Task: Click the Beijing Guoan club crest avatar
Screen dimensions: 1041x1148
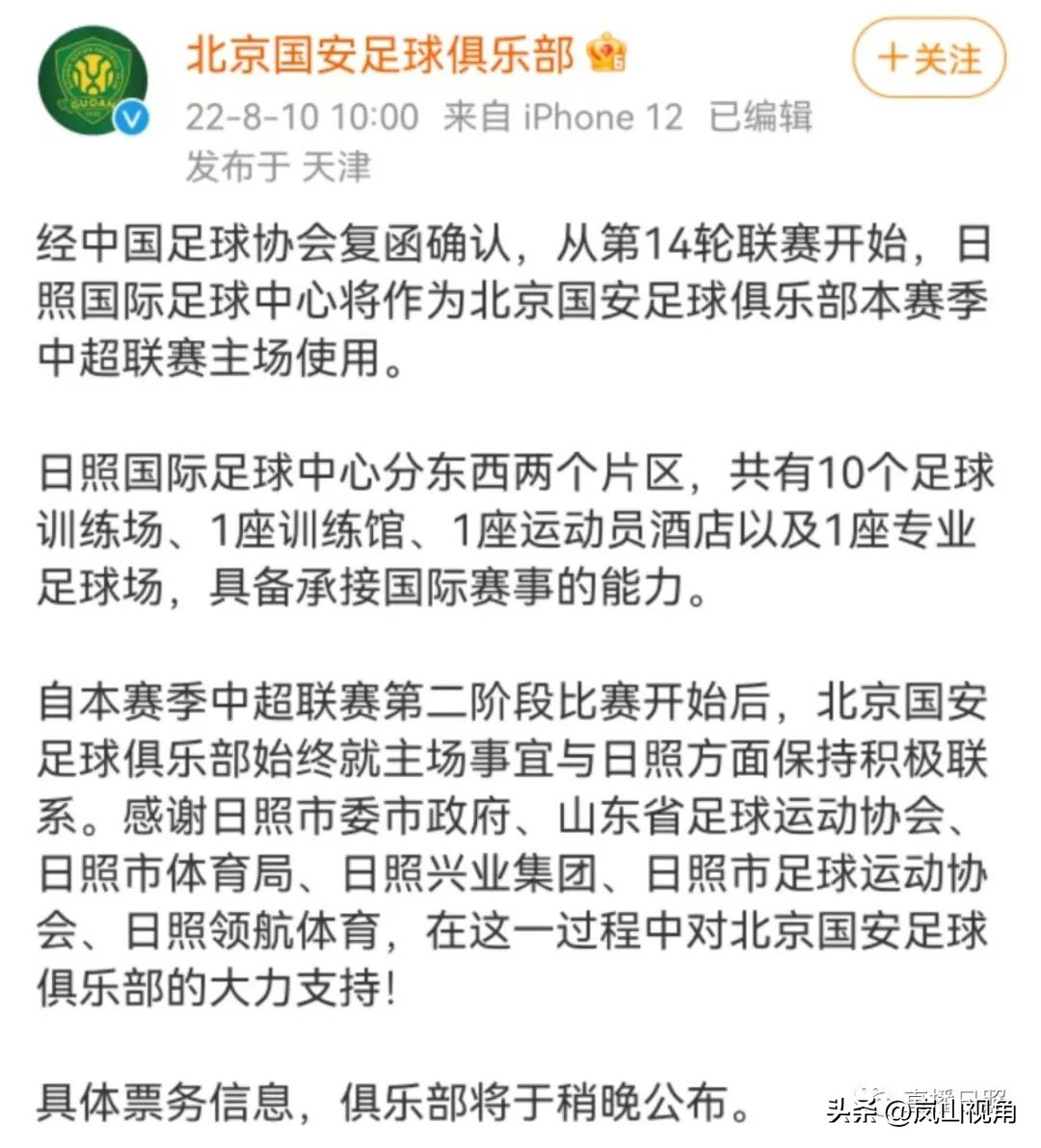Action: [93, 72]
